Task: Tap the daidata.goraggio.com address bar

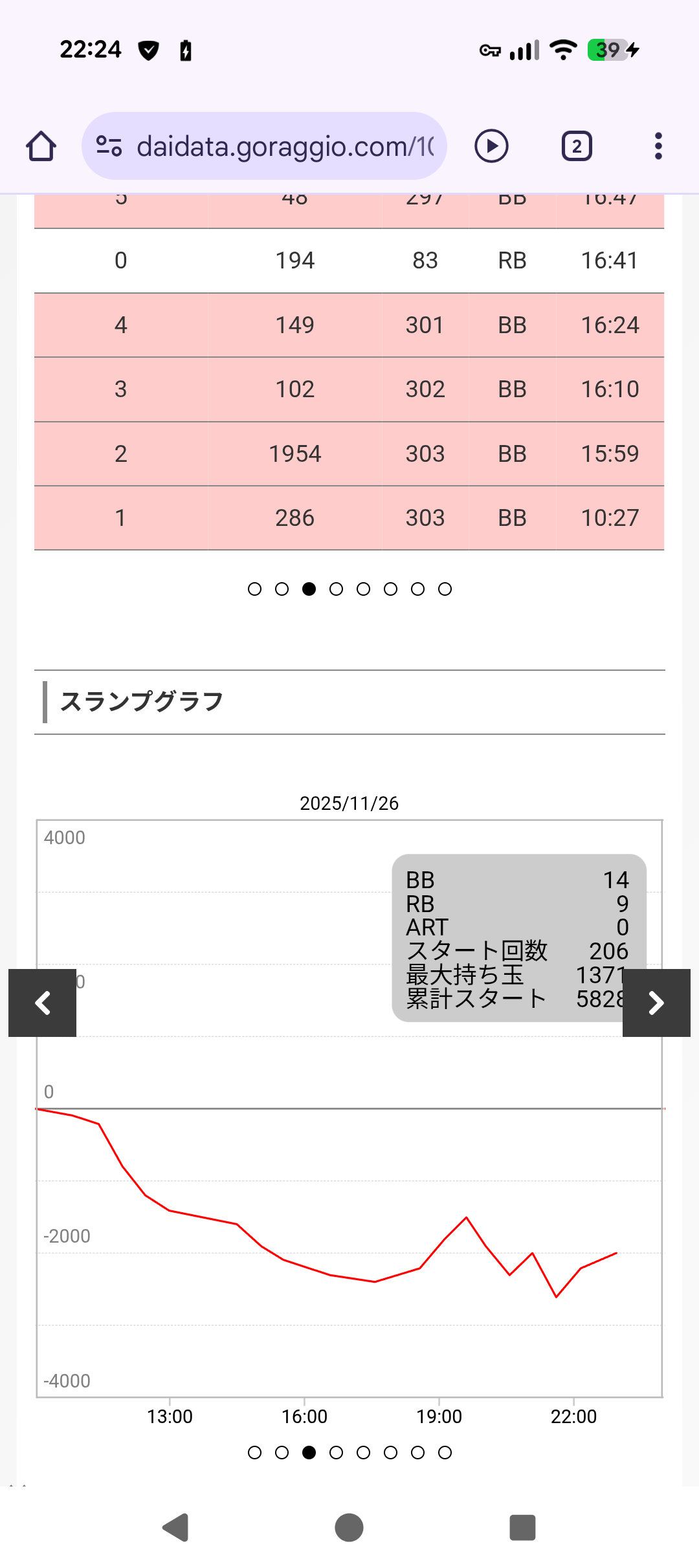Action: point(278,146)
